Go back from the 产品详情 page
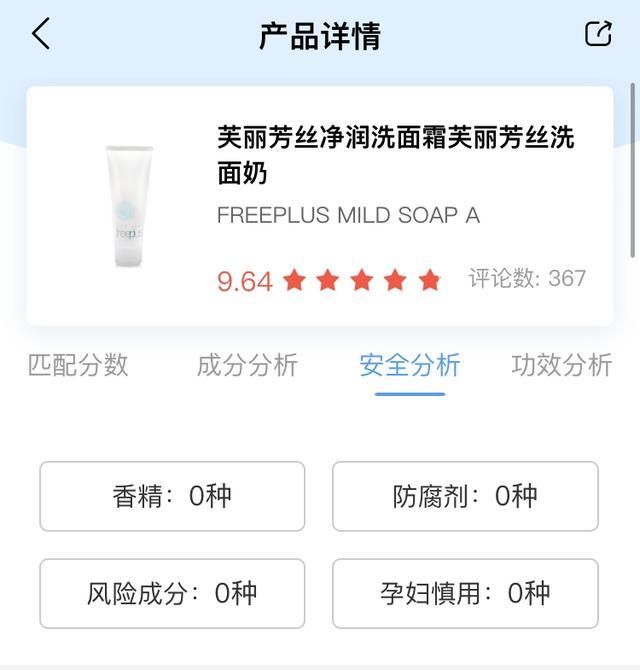This screenshot has height=670, width=640. pyautogui.click(x=40, y=34)
